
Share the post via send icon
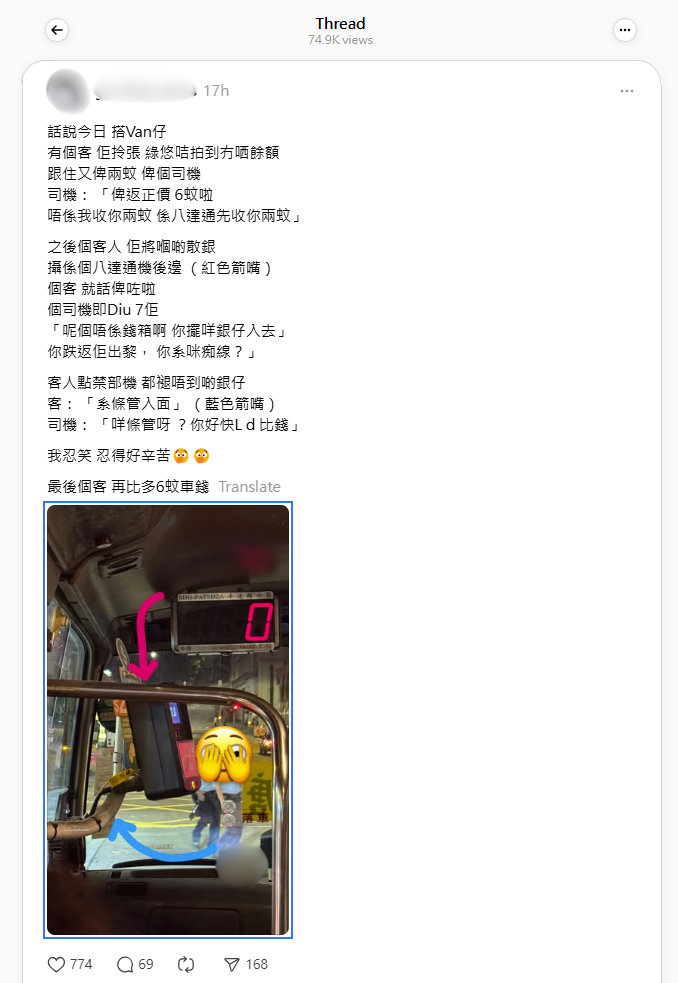pos(232,964)
